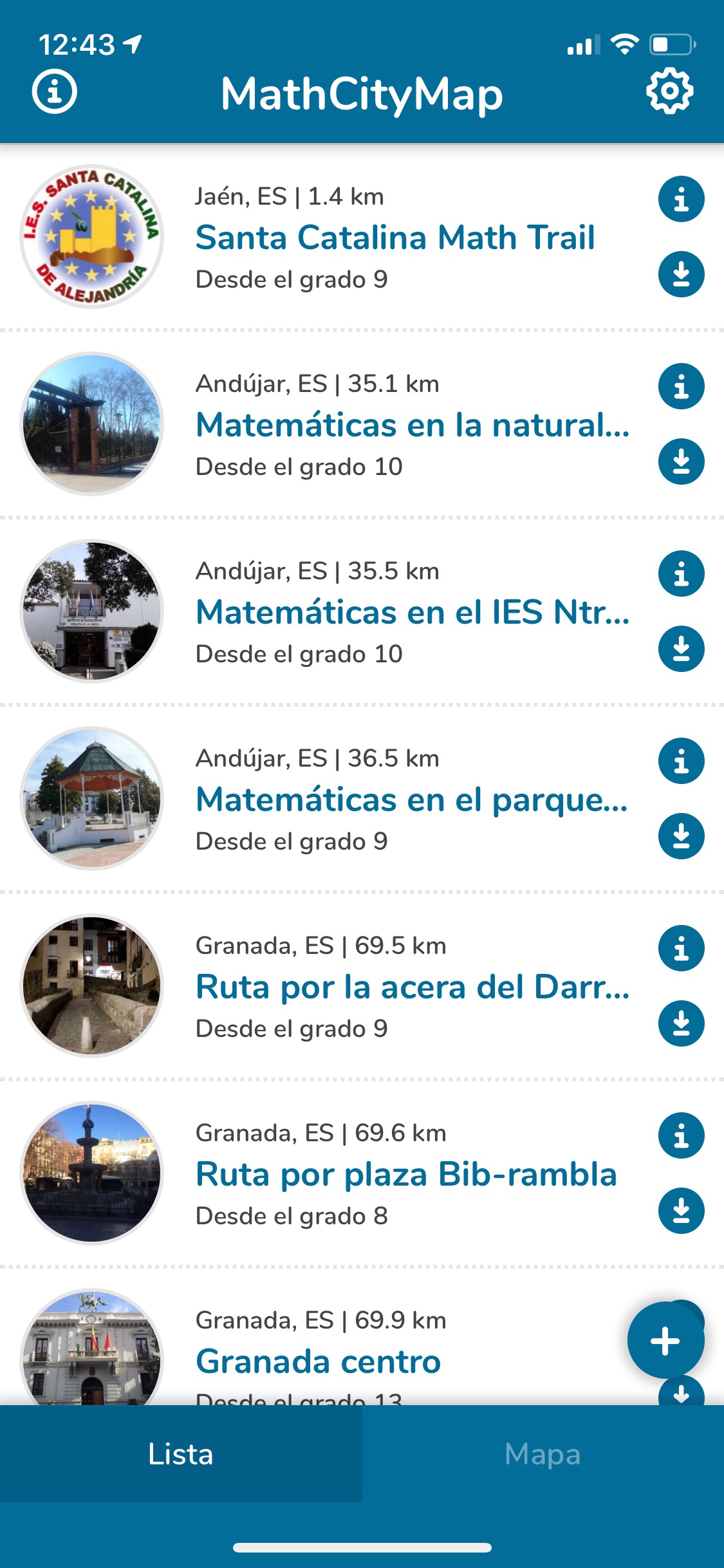Open the app information screen
This screenshot has width=724, height=1568.
point(55,92)
